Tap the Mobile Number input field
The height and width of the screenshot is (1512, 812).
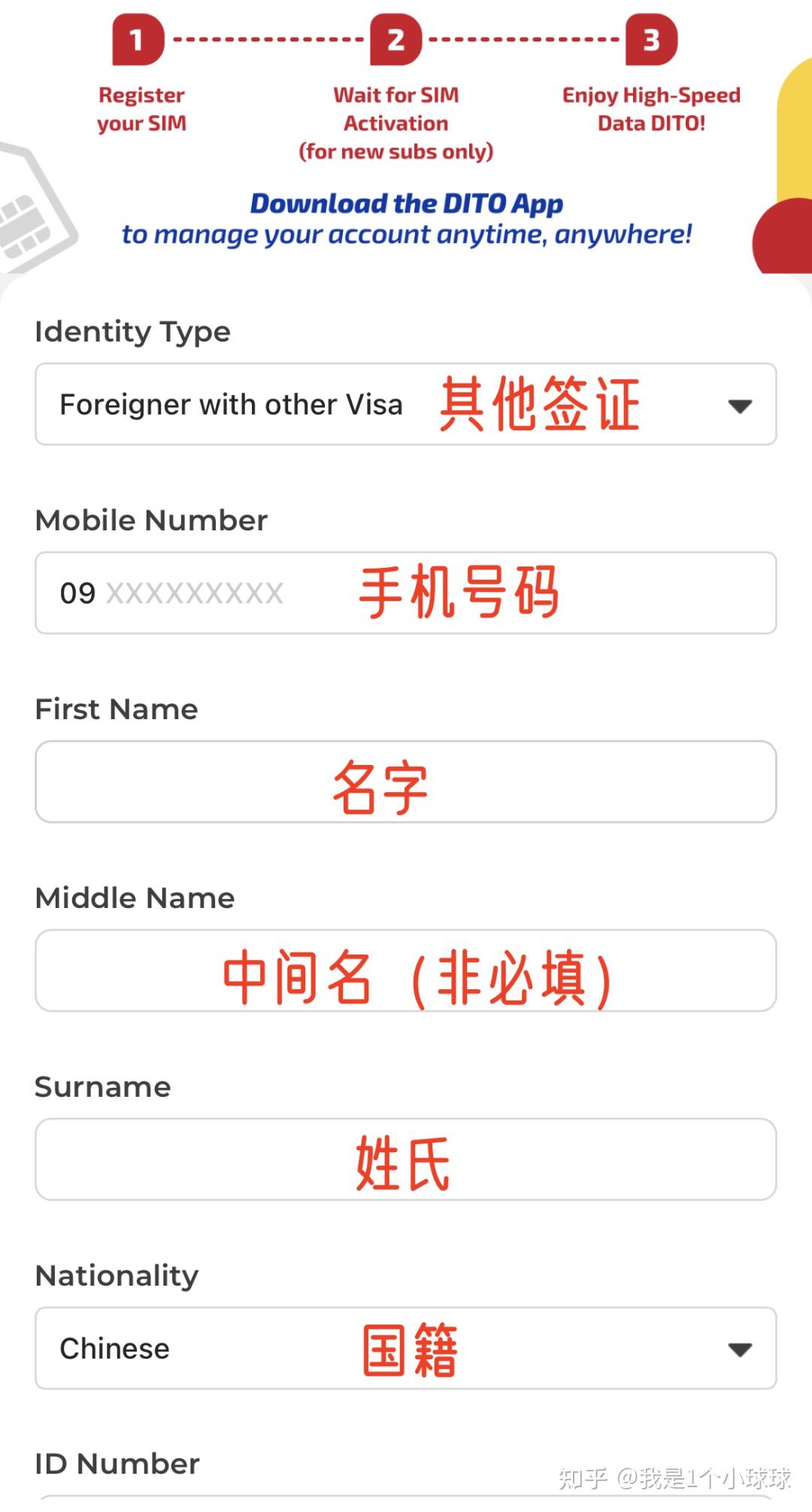click(406, 594)
